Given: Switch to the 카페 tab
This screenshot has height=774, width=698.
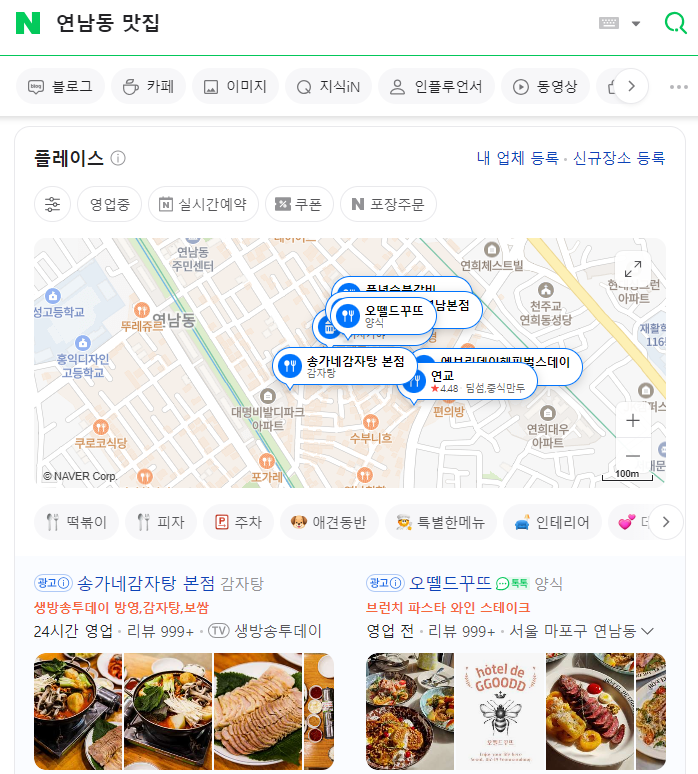Looking at the screenshot, I should point(148,87).
